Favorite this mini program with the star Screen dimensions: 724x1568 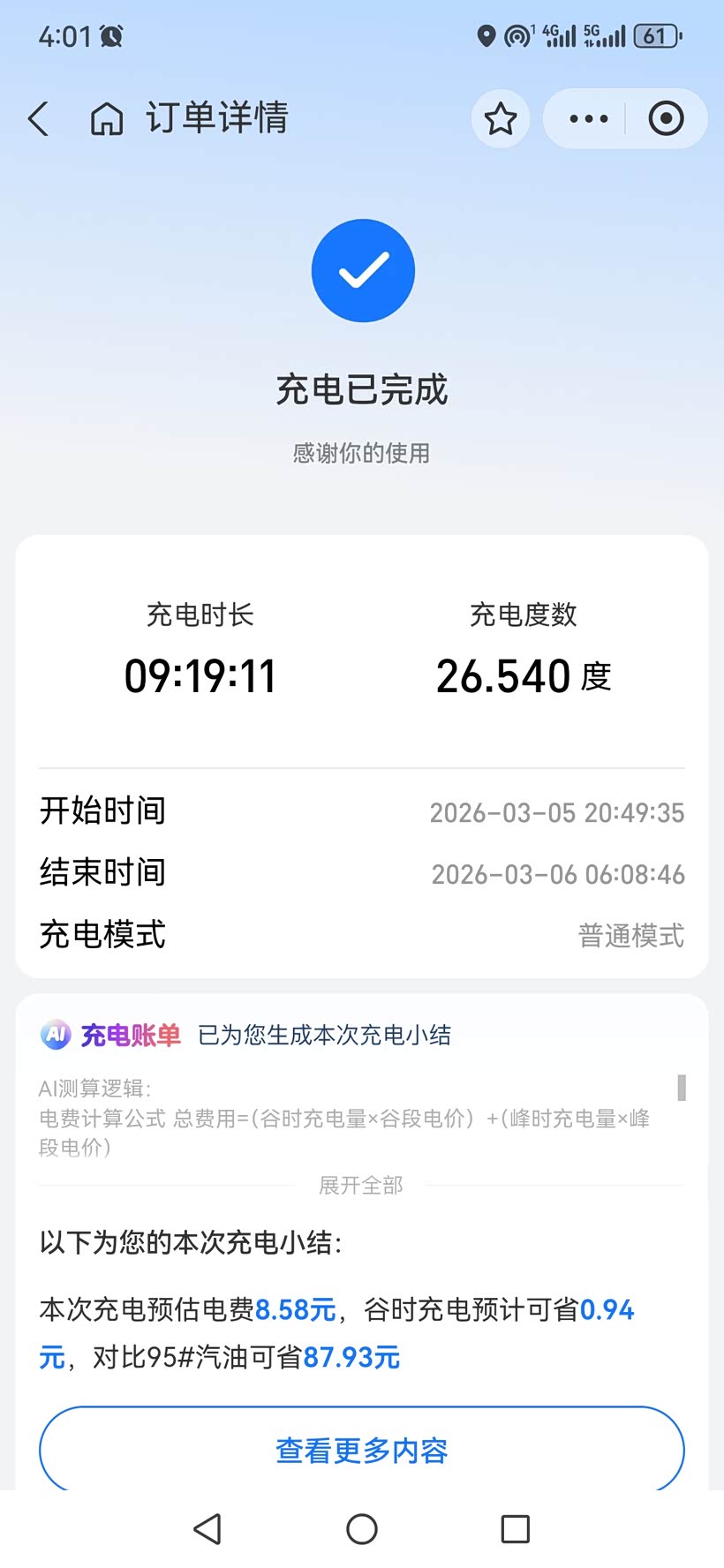(501, 118)
